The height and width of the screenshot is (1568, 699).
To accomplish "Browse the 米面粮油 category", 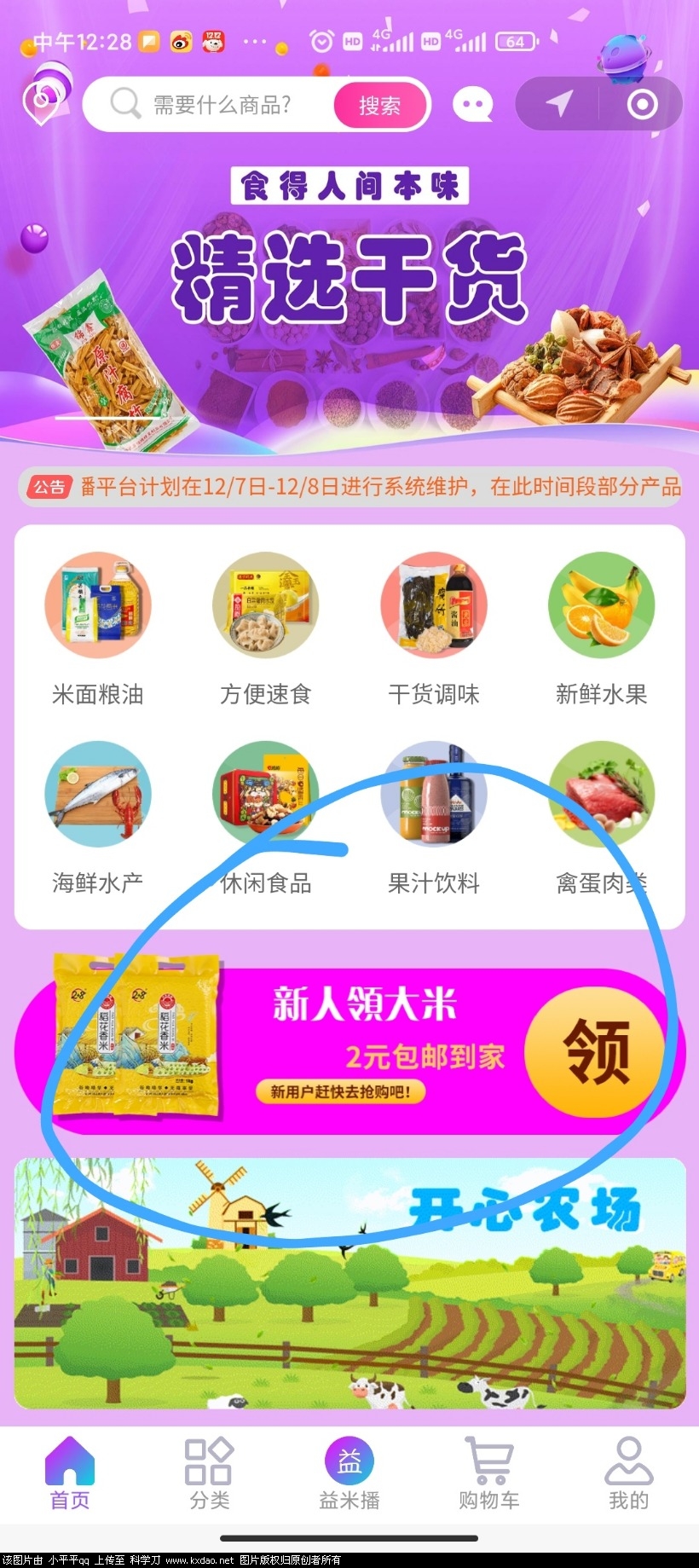I will pos(98,628).
